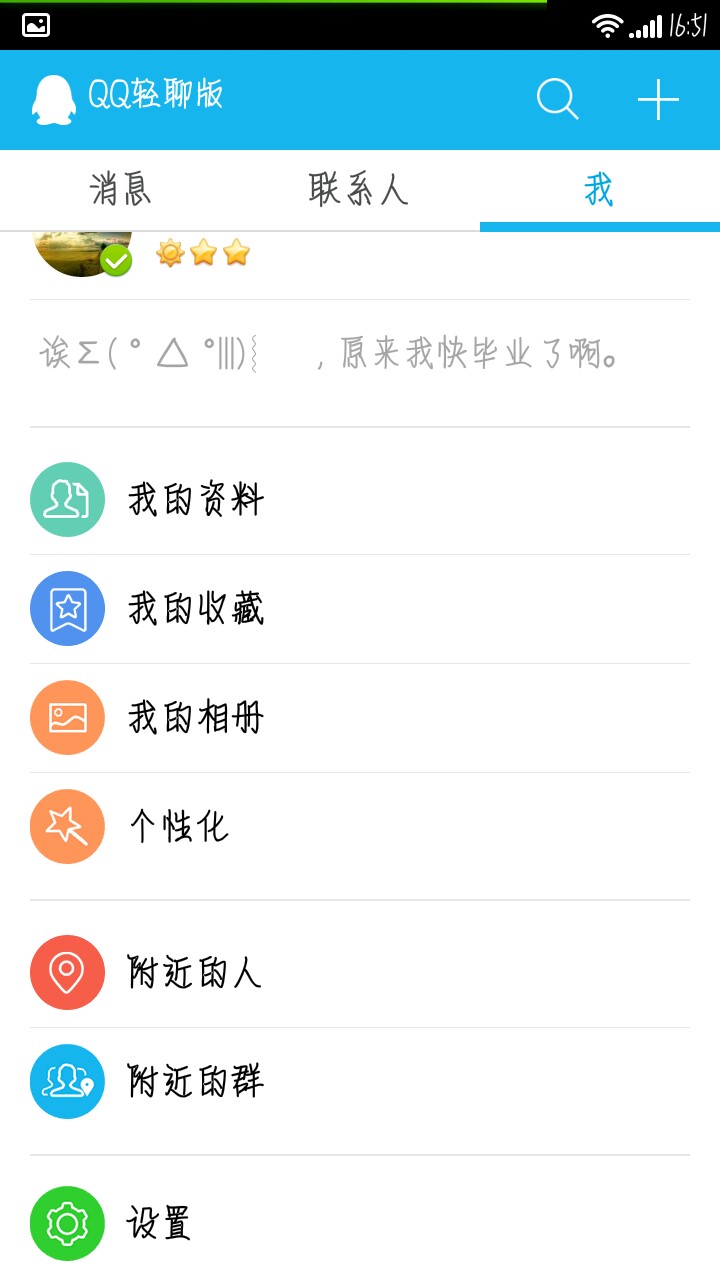Image resolution: width=720 pixels, height=1280 pixels.
Task: Select the 我 tab
Action: click(599, 189)
